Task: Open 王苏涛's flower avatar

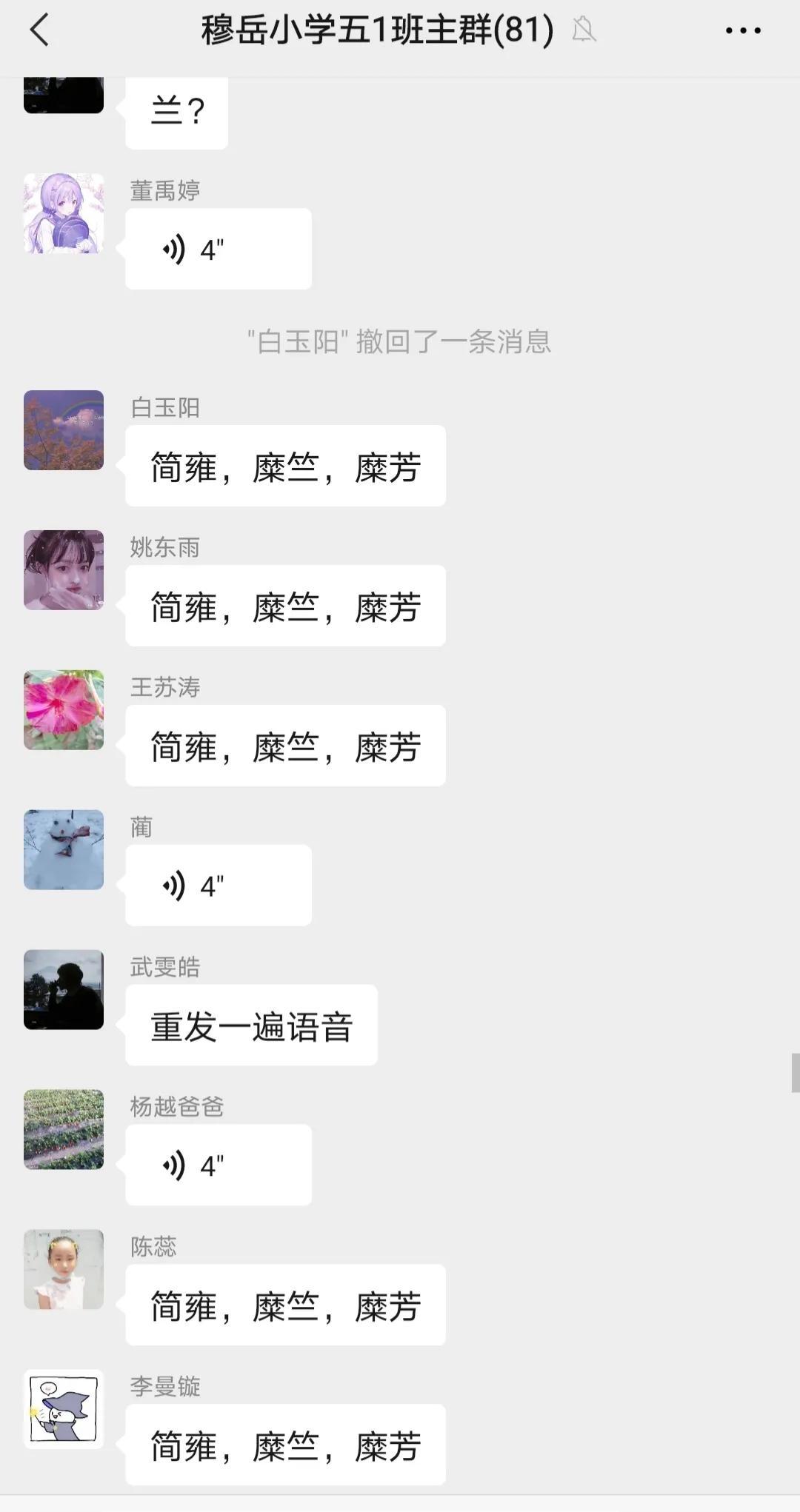Action: (x=64, y=710)
